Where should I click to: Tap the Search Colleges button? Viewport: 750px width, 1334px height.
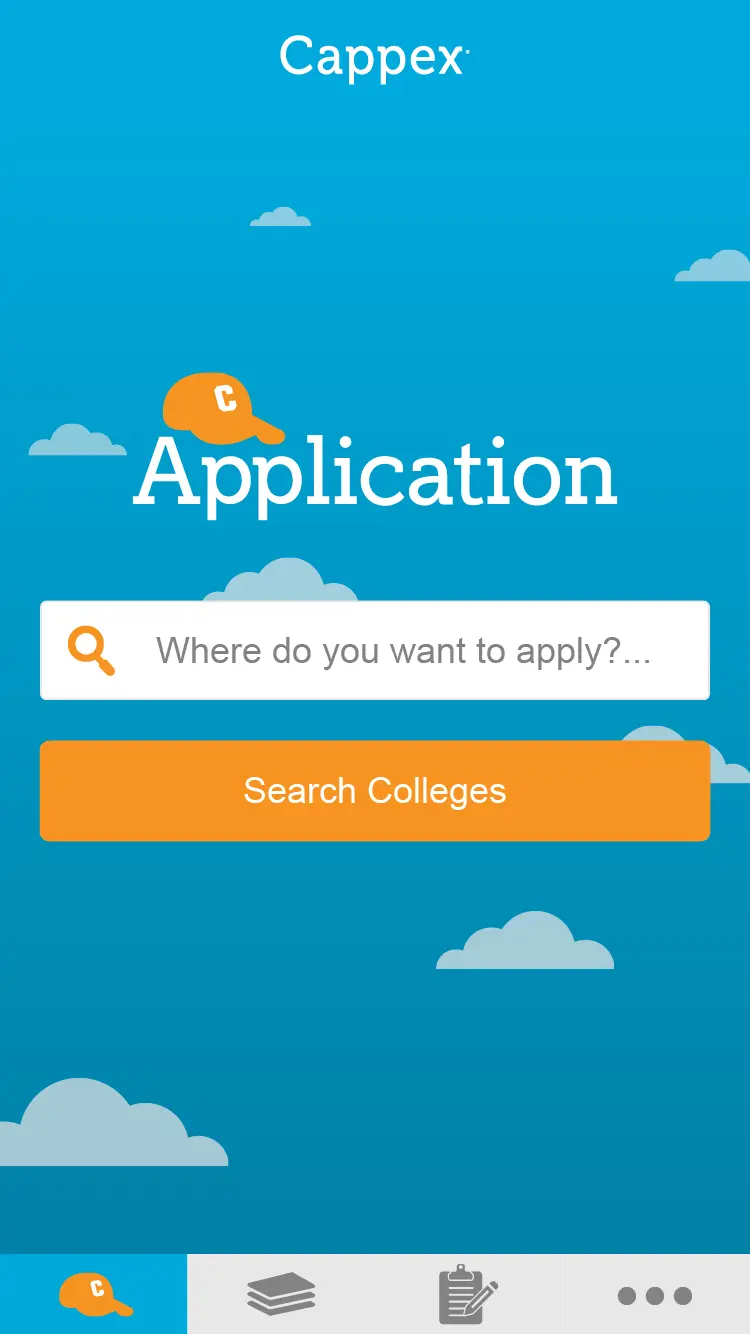pyautogui.click(x=375, y=791)
